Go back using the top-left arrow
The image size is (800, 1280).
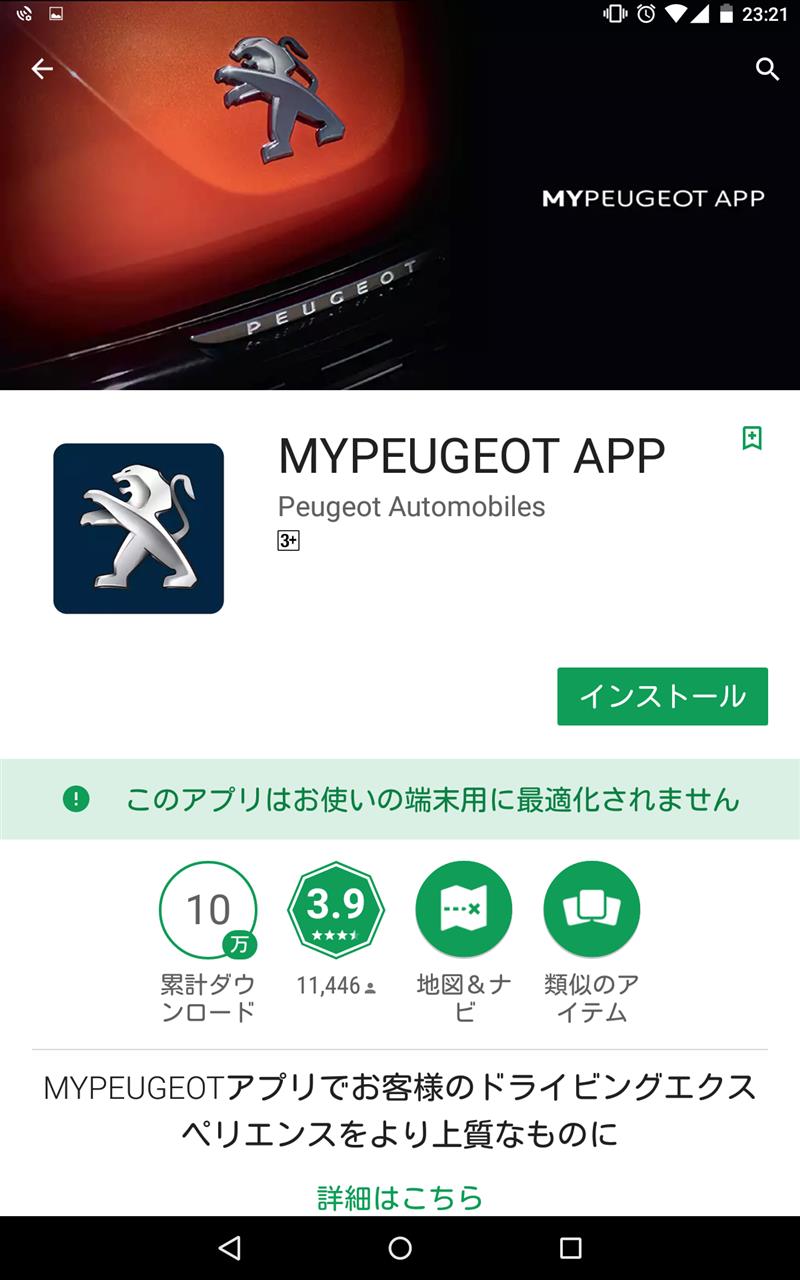42,69
